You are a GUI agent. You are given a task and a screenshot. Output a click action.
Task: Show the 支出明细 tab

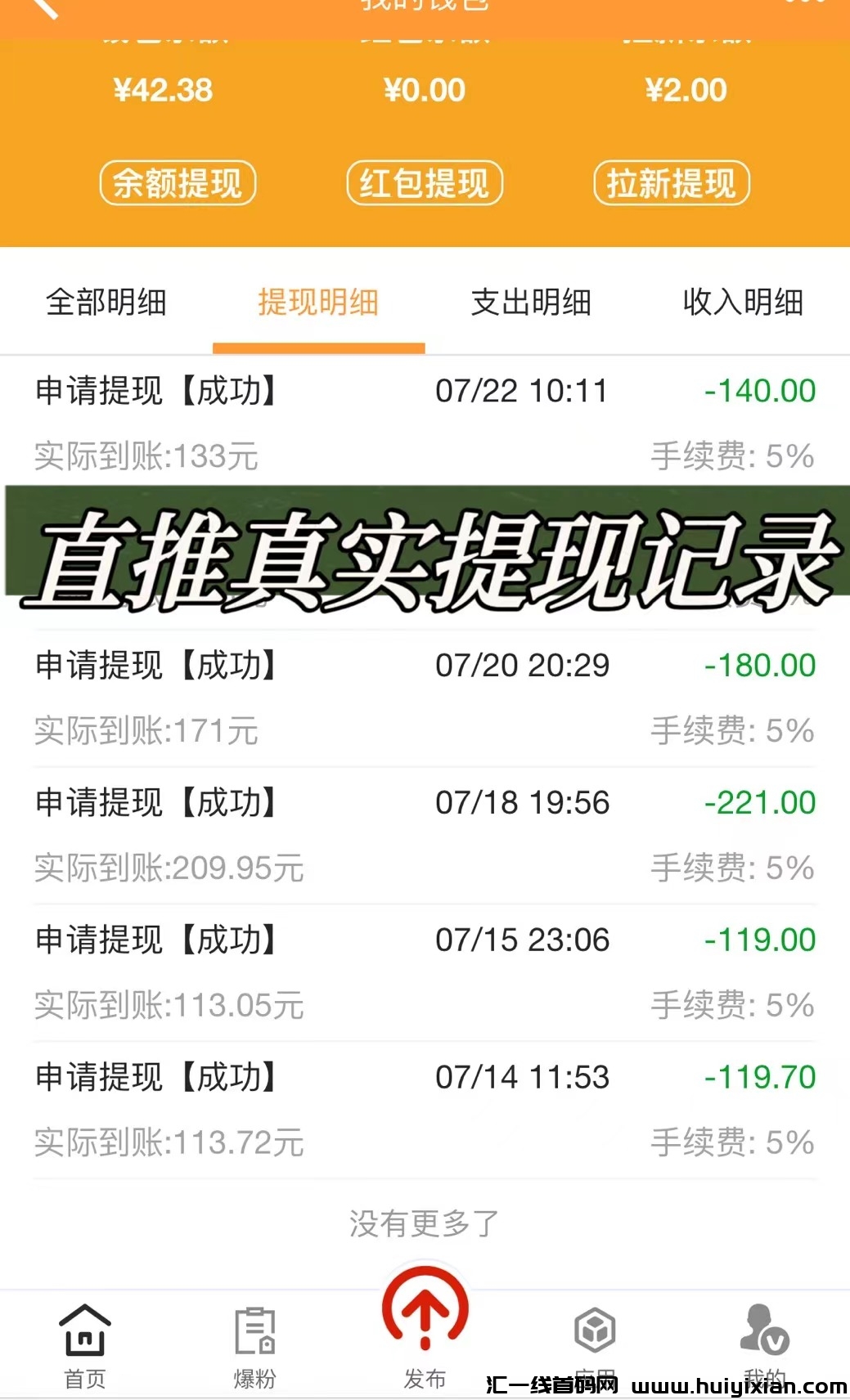click(x=531, y=303)
